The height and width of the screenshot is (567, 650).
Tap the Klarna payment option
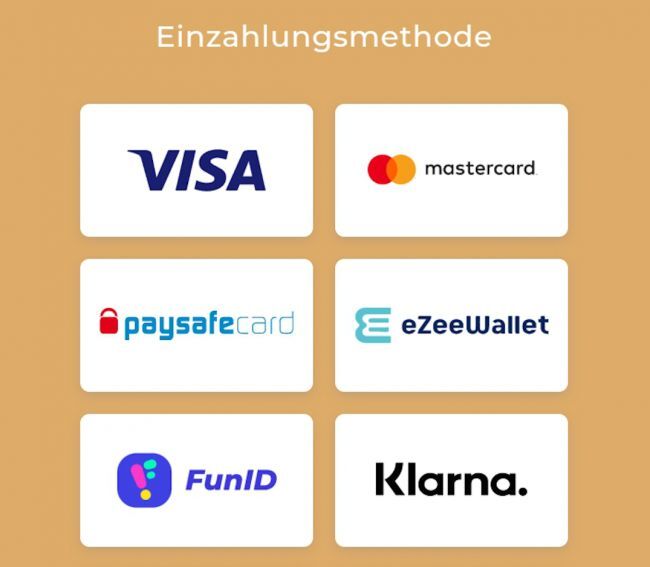[x=451, y=480]
